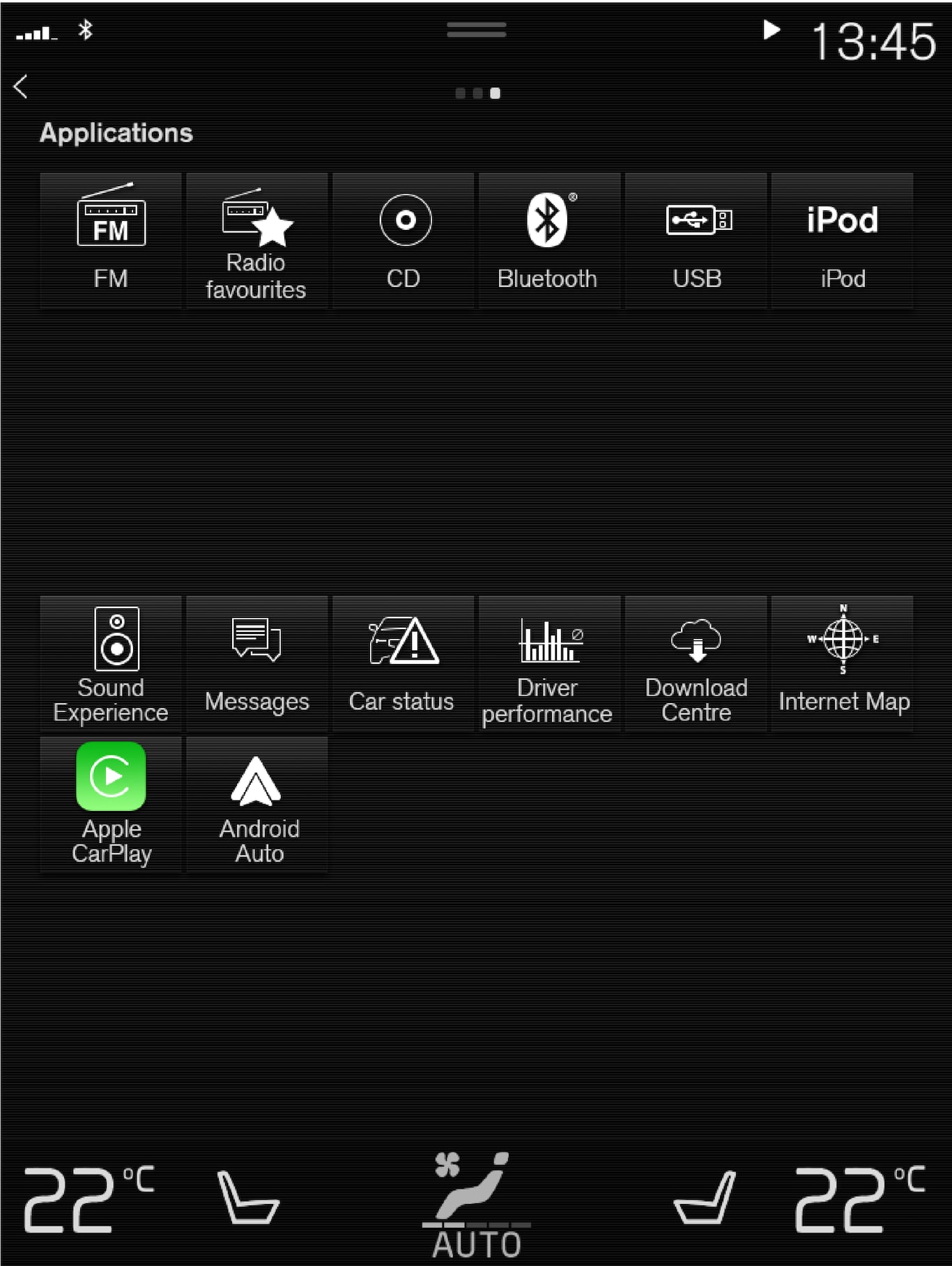Image resolution: width=952 pixels, height=1266 pixels.
Task: Select the USB source
Action: pos(696,240)
